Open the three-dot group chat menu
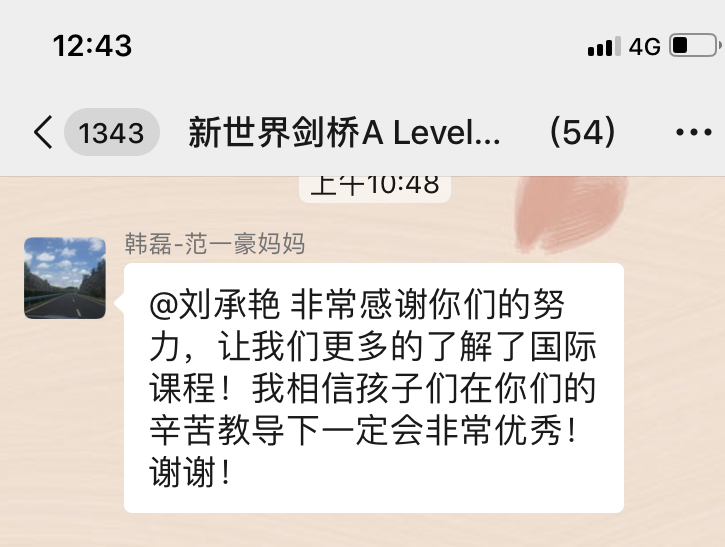The width and height of the screenshot is (725, 547). tap(693, 132)
